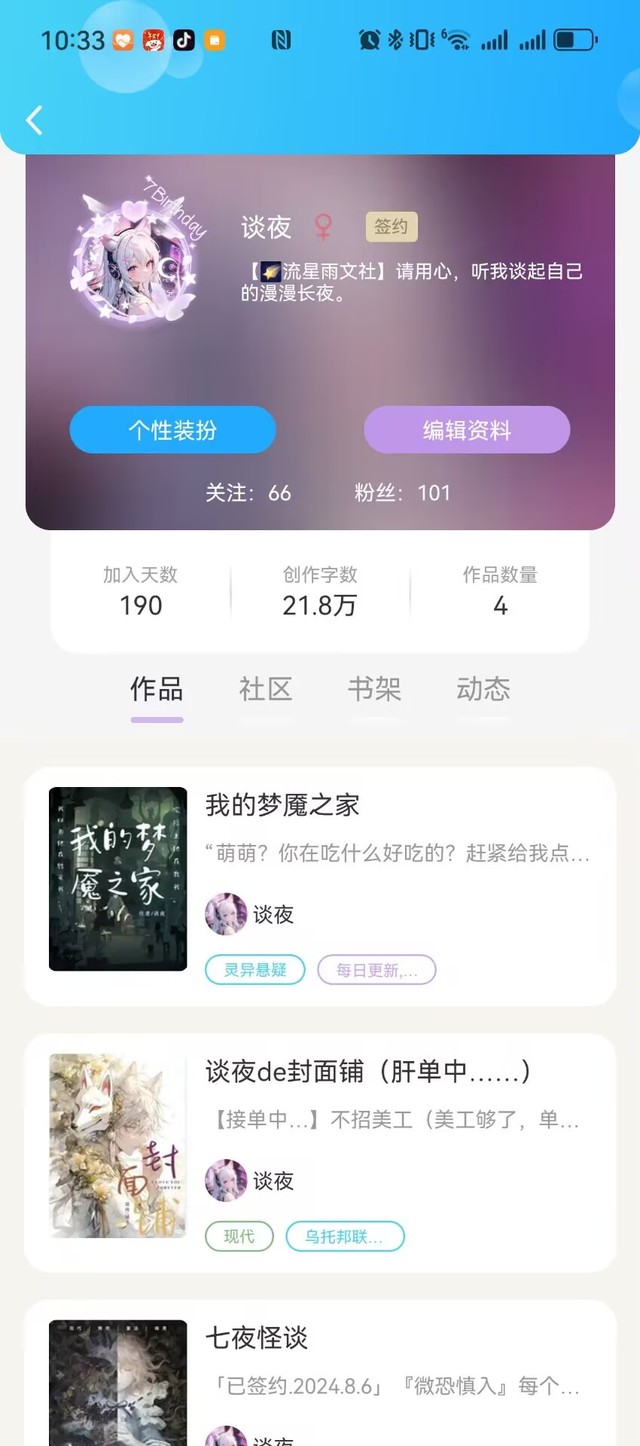Viewport: 640px width, 1446px height.
Task: Tap the 乌托邦联 tag chip
Action: pyautogui.click(x=345, y=1237)
